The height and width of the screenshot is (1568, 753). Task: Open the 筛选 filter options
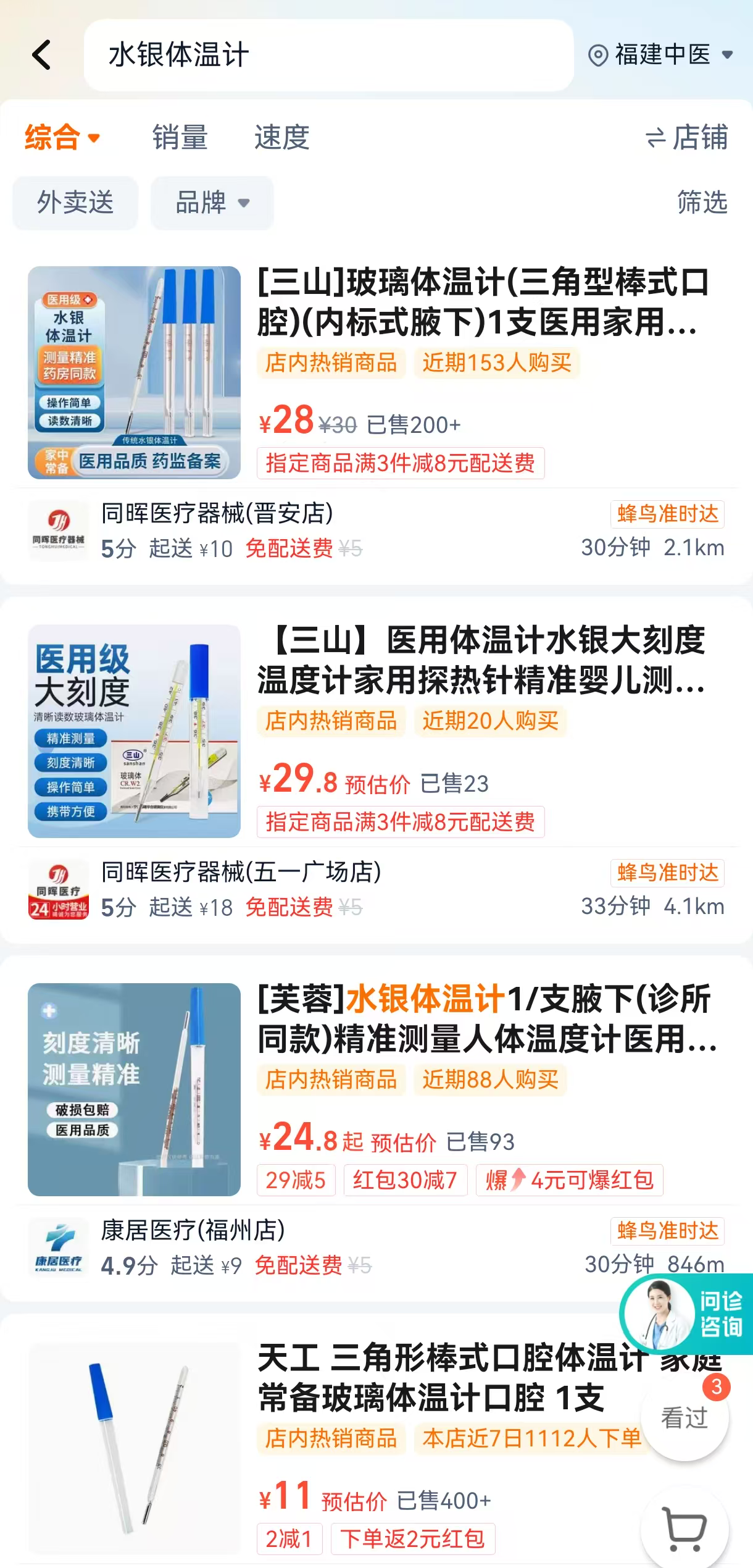pyautogui.click(x=702, y=203)
